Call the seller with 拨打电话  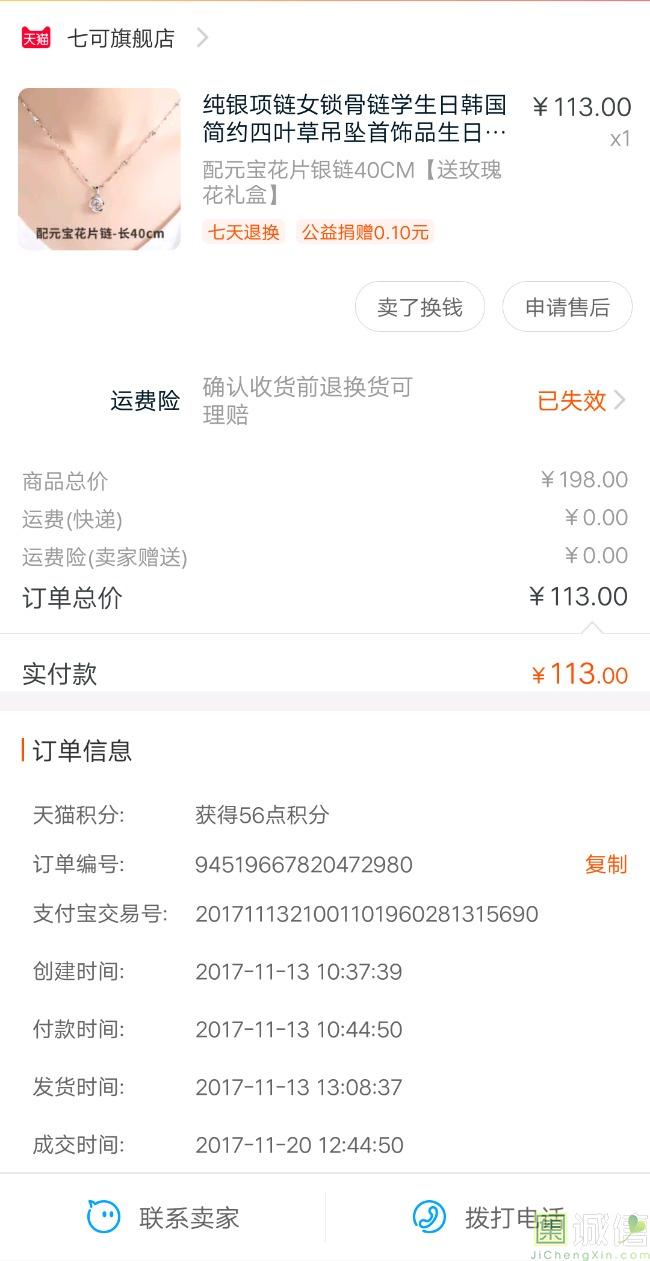(x=488, y=1217)
